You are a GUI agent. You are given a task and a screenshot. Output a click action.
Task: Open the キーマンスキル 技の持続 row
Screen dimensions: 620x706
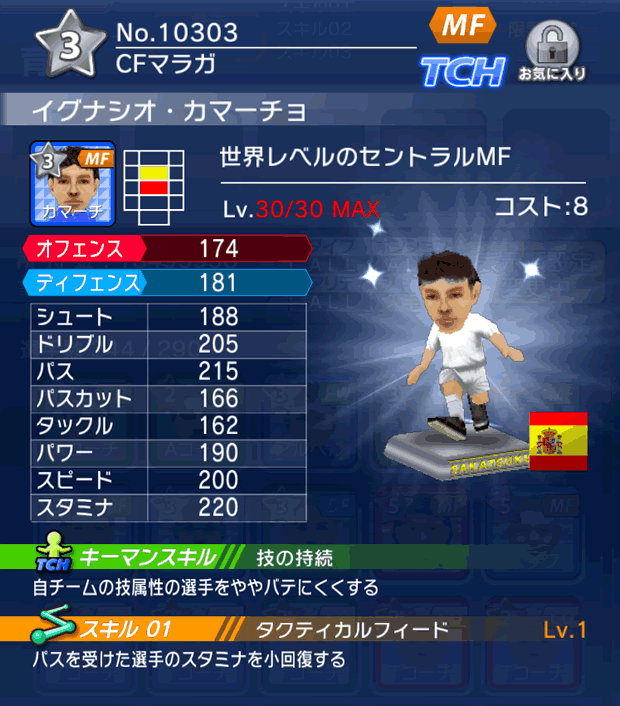[x=310, y=558]
